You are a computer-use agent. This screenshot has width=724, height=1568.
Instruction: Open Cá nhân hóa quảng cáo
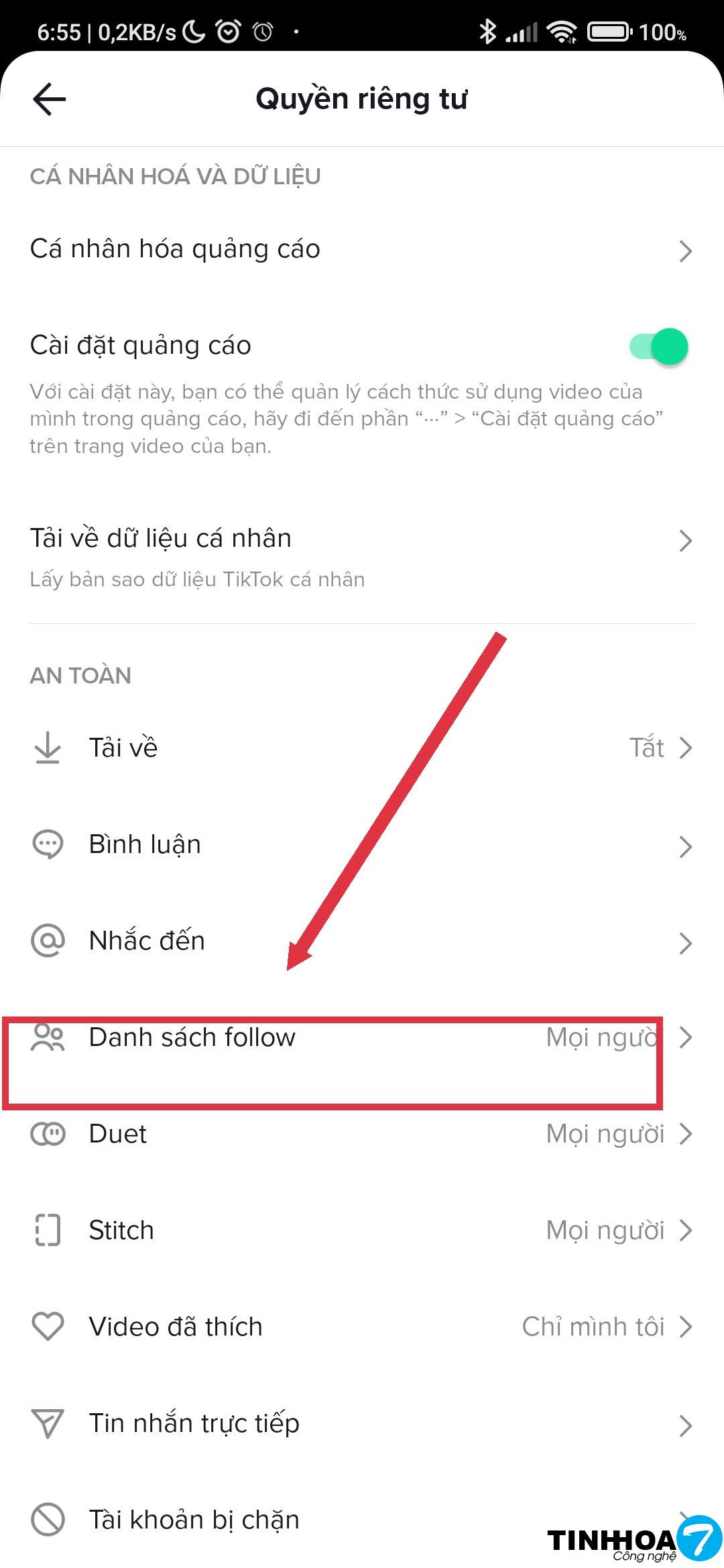tap(362, 249)
